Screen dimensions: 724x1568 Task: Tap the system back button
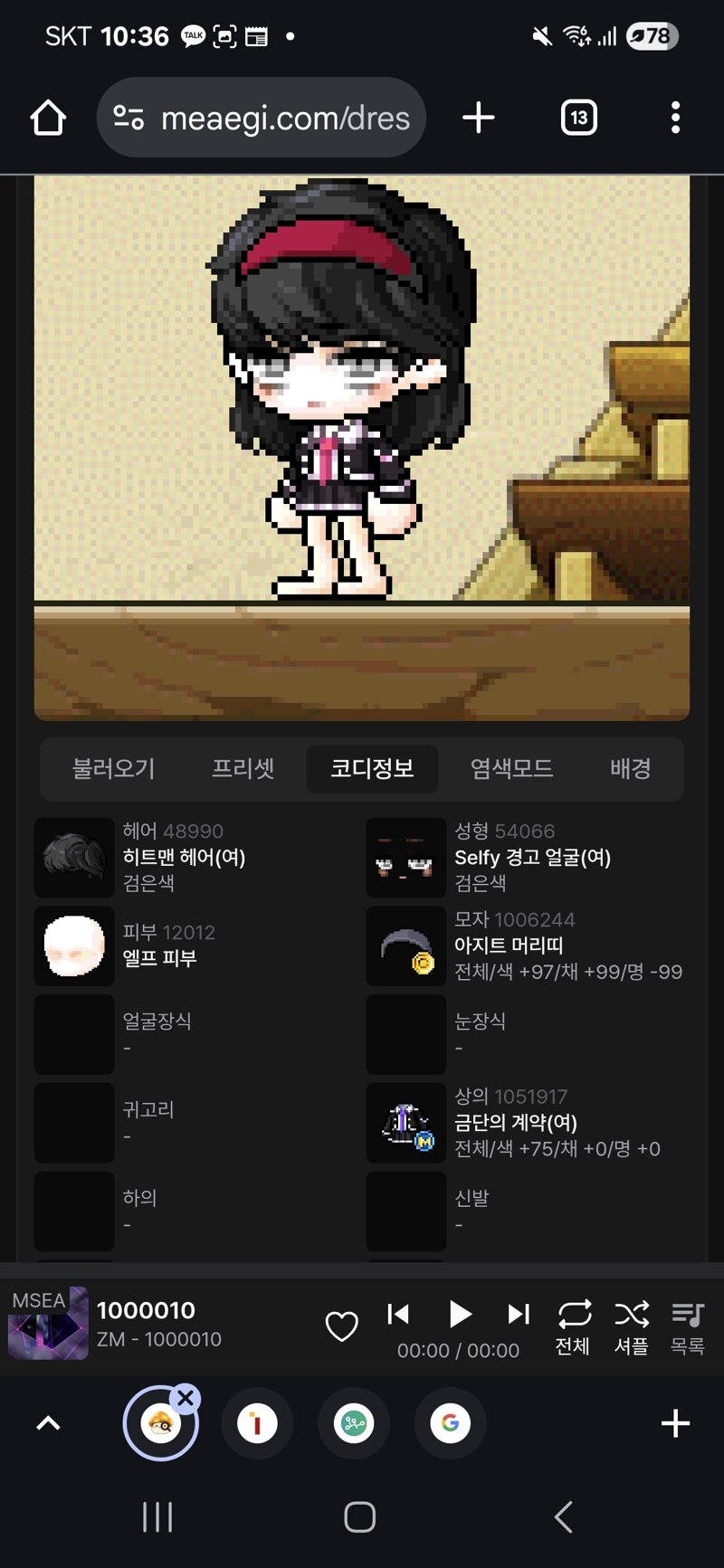tap(563, 1517)
